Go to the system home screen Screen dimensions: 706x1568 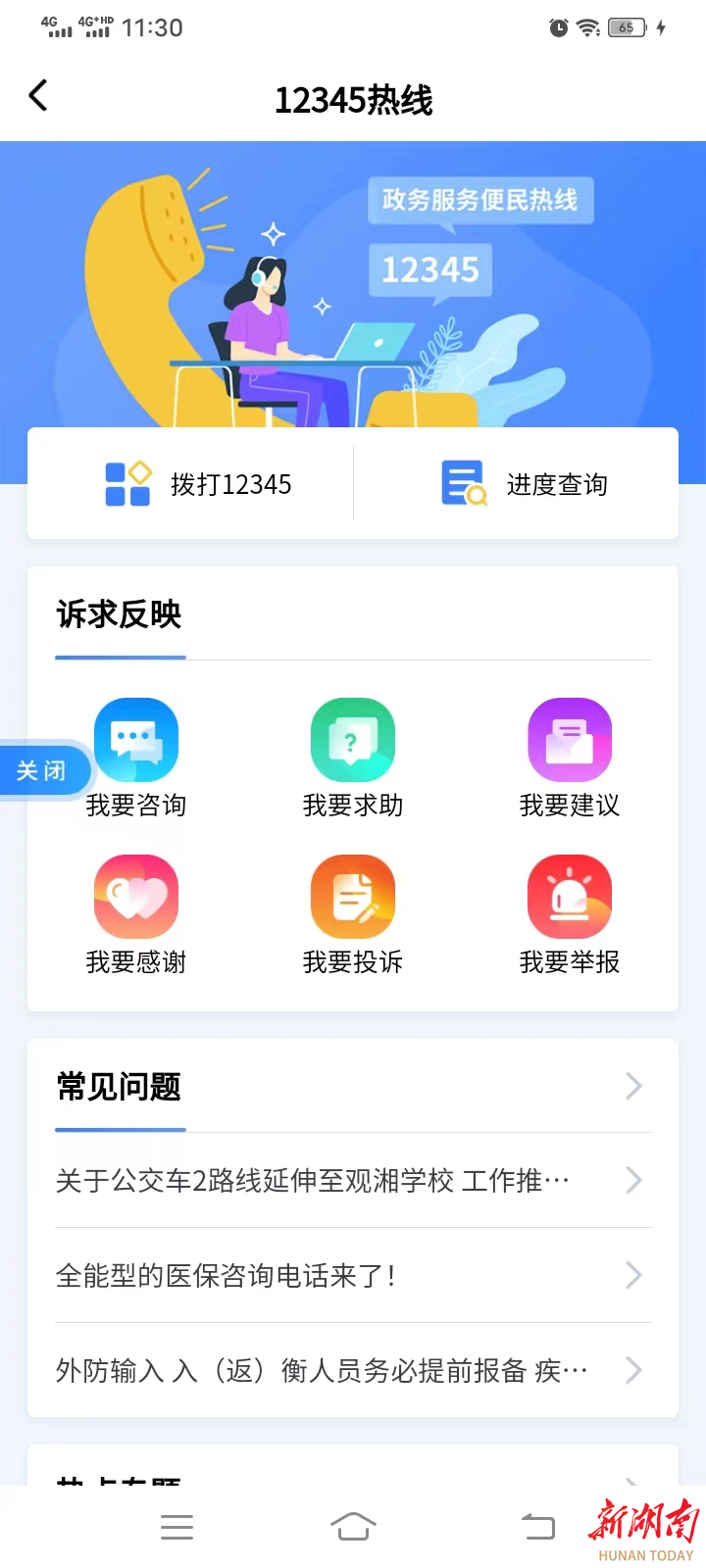tap(353, 1527)
